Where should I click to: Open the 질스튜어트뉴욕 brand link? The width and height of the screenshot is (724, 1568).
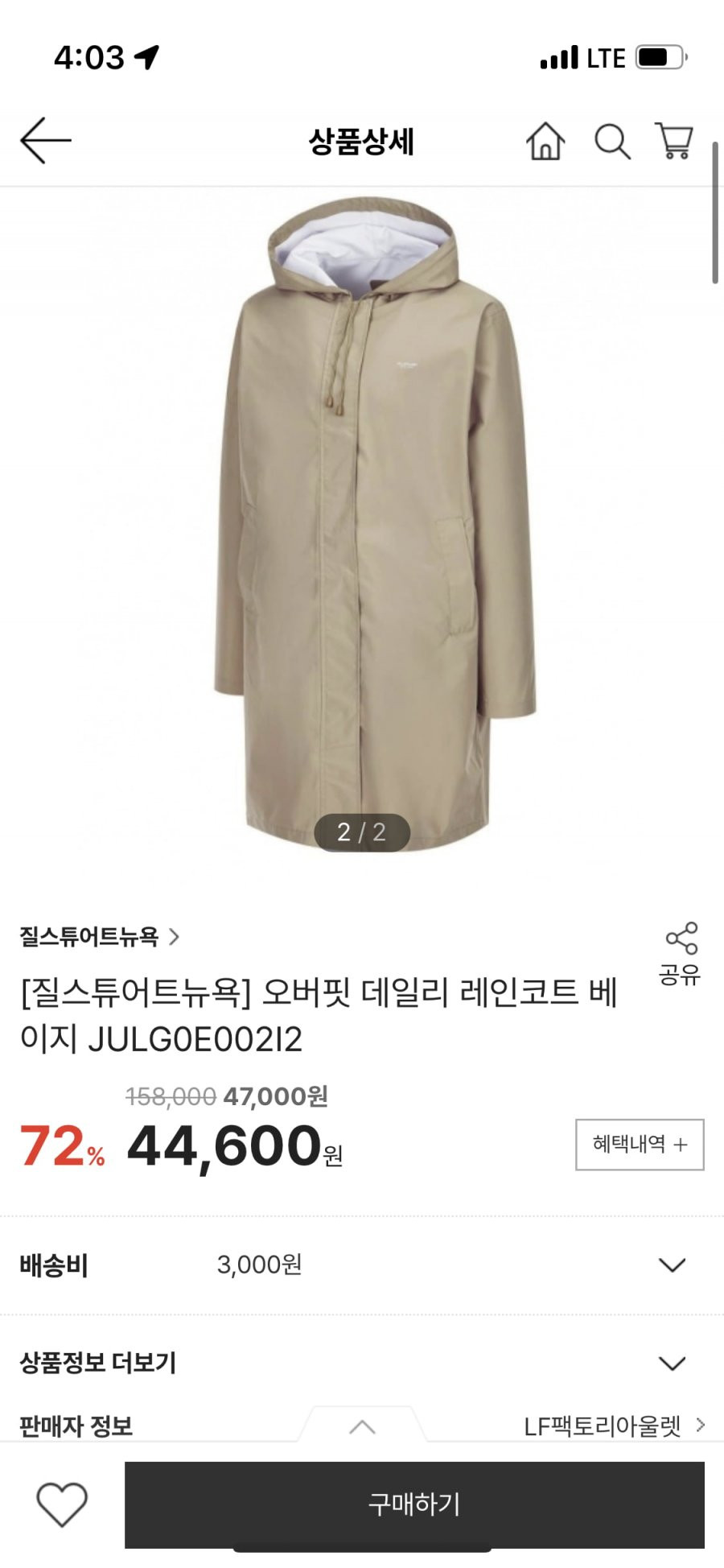pyautogui.click(x=100, y=936)
